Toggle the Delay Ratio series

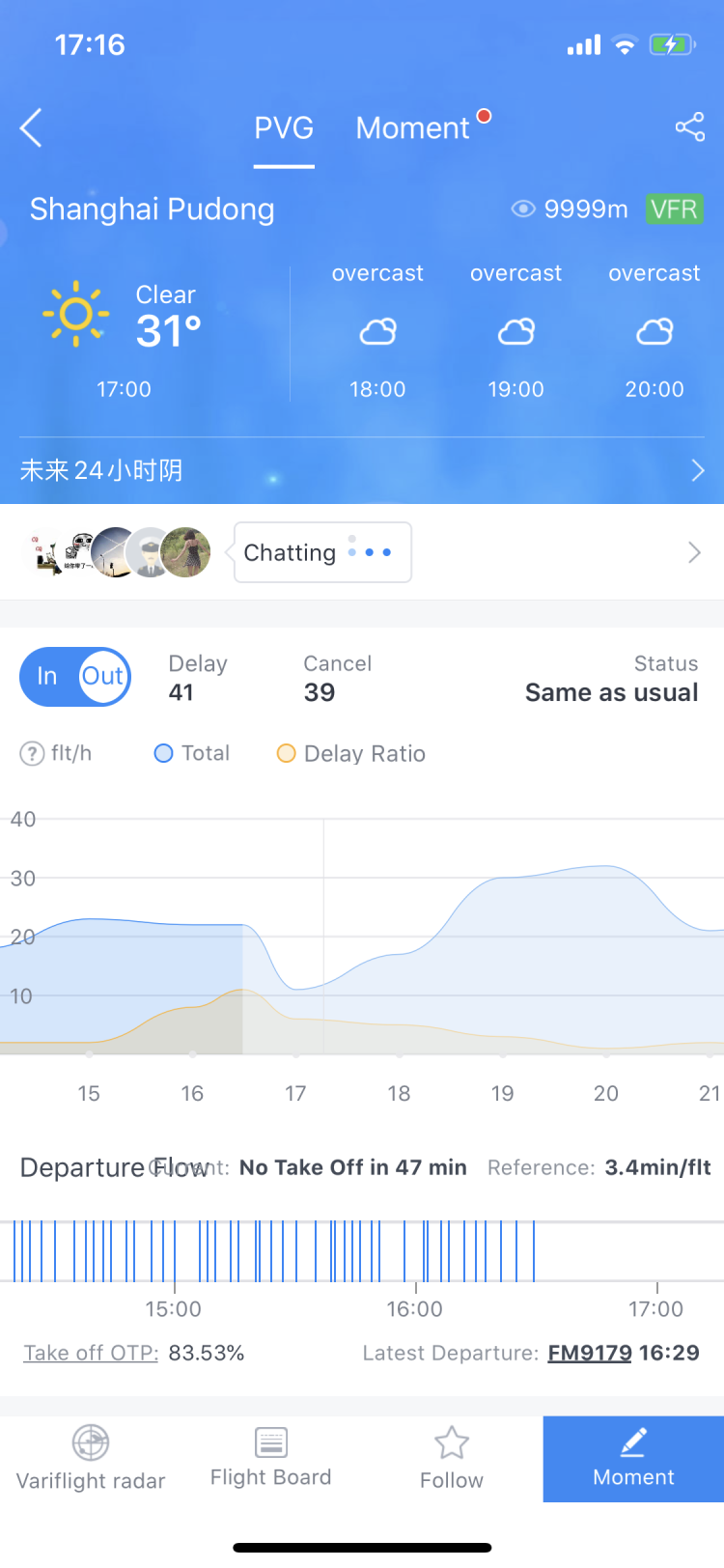[351, 753]
